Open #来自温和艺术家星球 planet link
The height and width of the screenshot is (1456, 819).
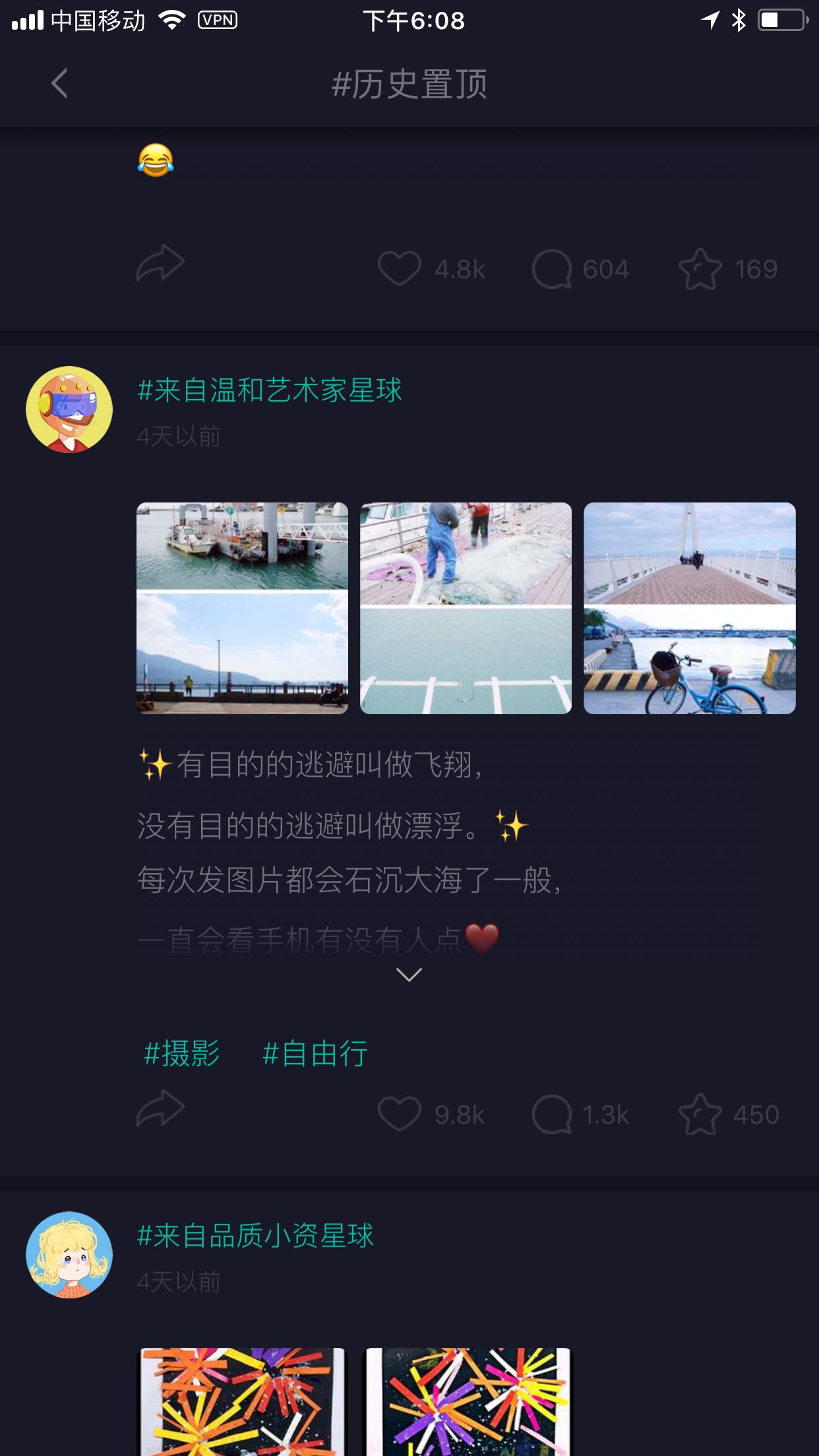coord(269,390)
